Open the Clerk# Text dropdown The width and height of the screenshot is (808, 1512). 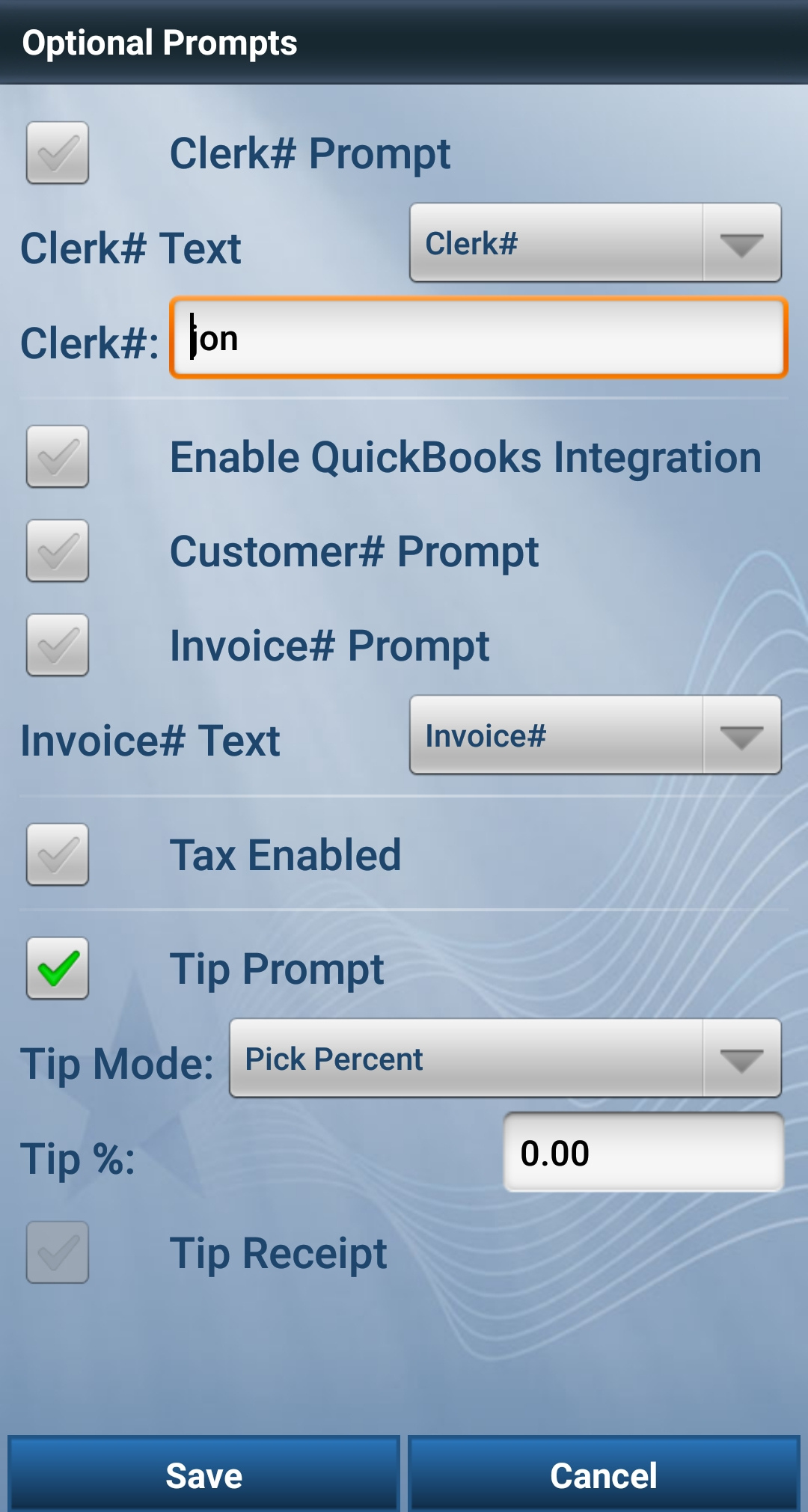point(595,243)
